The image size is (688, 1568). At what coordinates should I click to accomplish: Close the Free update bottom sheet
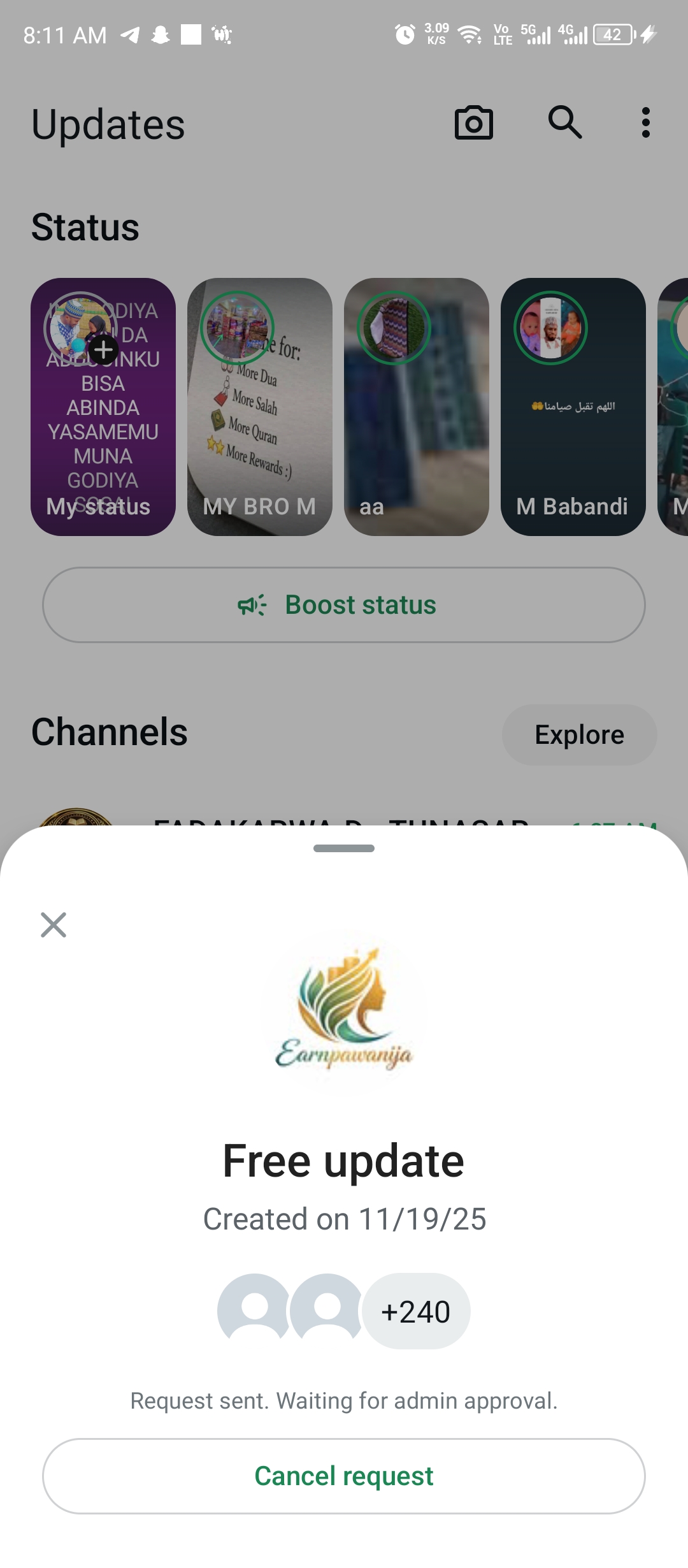tap(54, 925)
